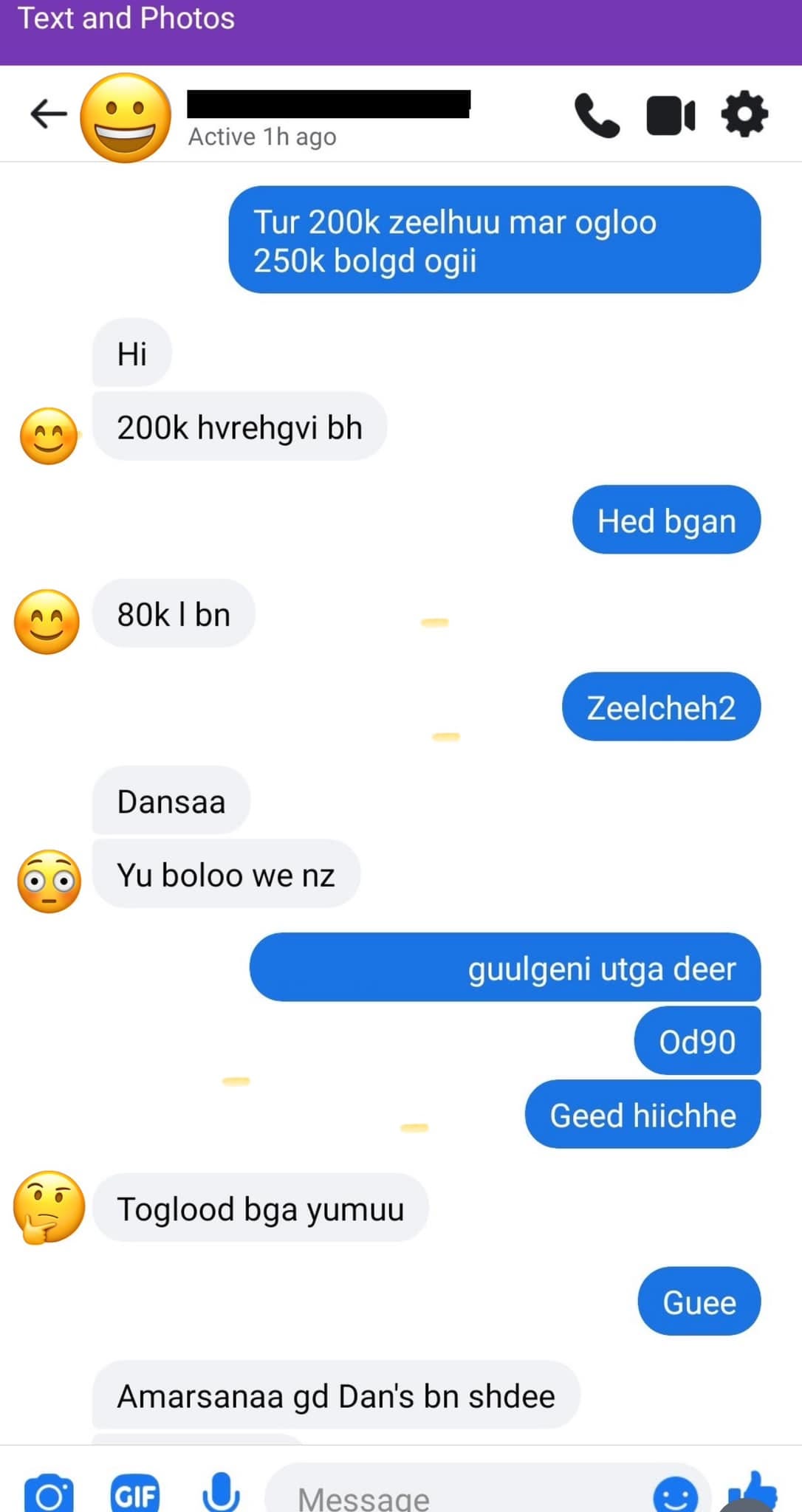Go back to the chat list

(x=49, y=114)
